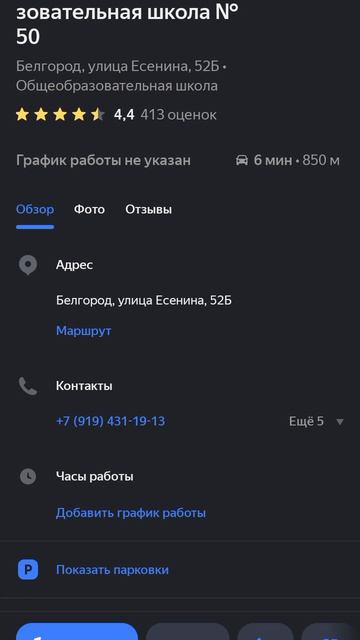The width and height of the screenshot is (360, 640).
Task: Tap Добавить график работы
Action: tap(131, 513)
